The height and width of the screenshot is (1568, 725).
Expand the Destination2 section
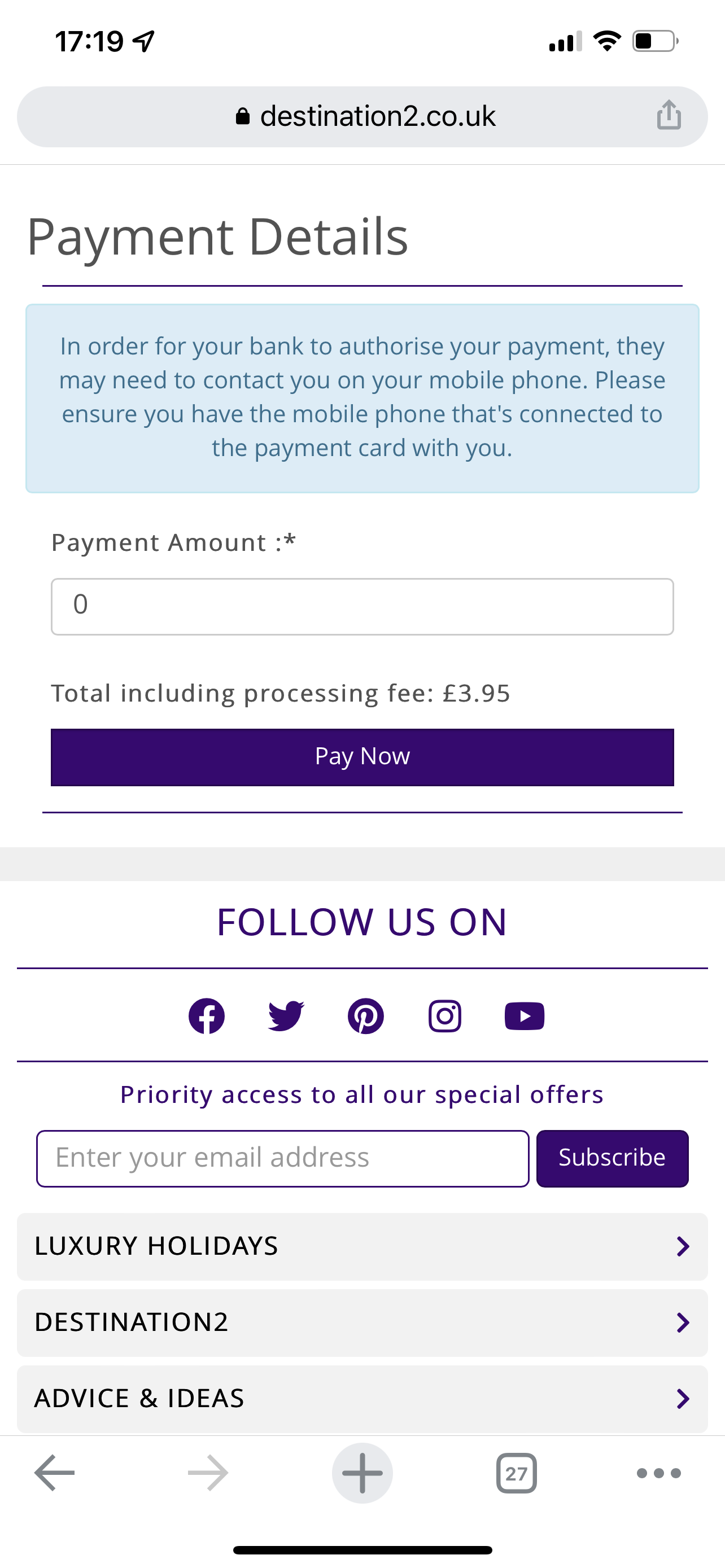pos(362,1322)
